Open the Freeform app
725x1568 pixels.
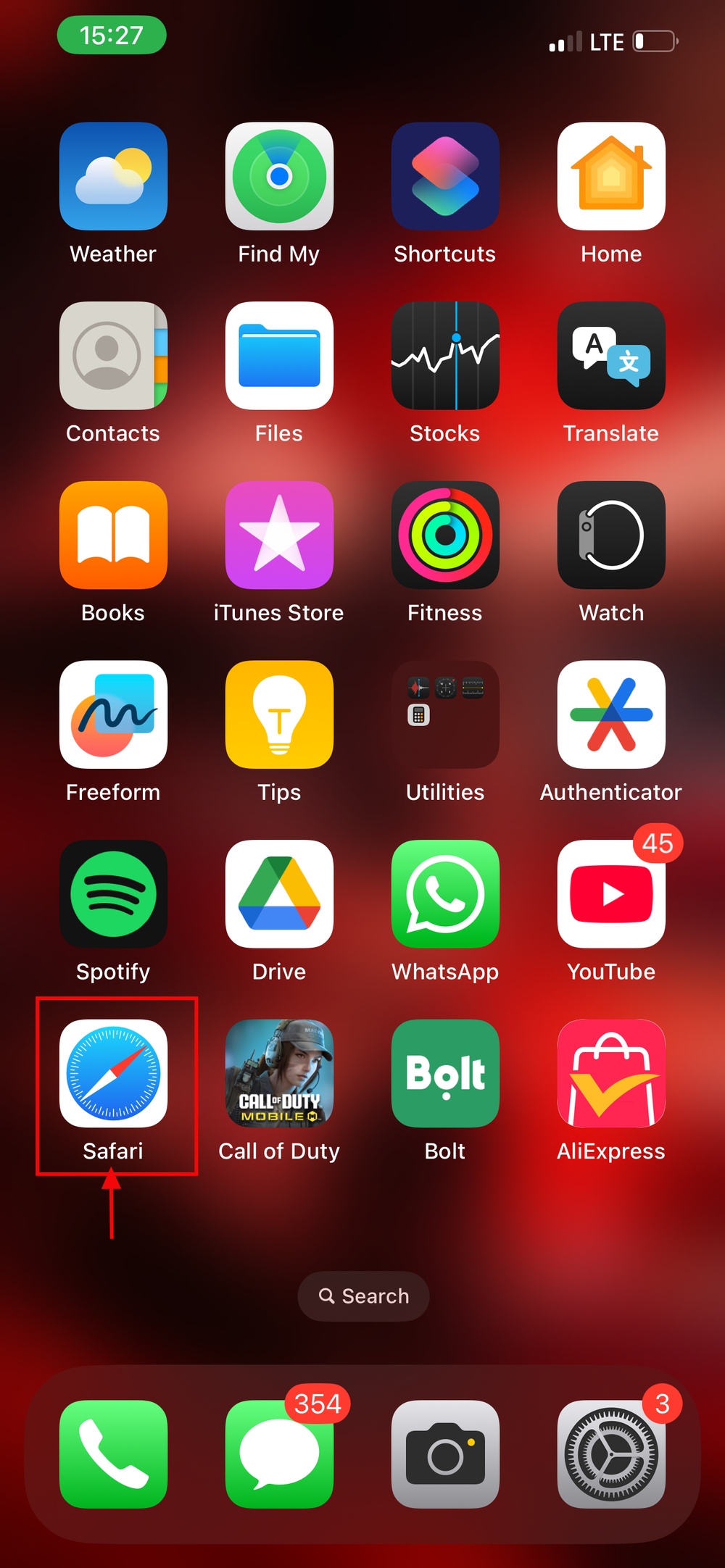tap(112, 715)
